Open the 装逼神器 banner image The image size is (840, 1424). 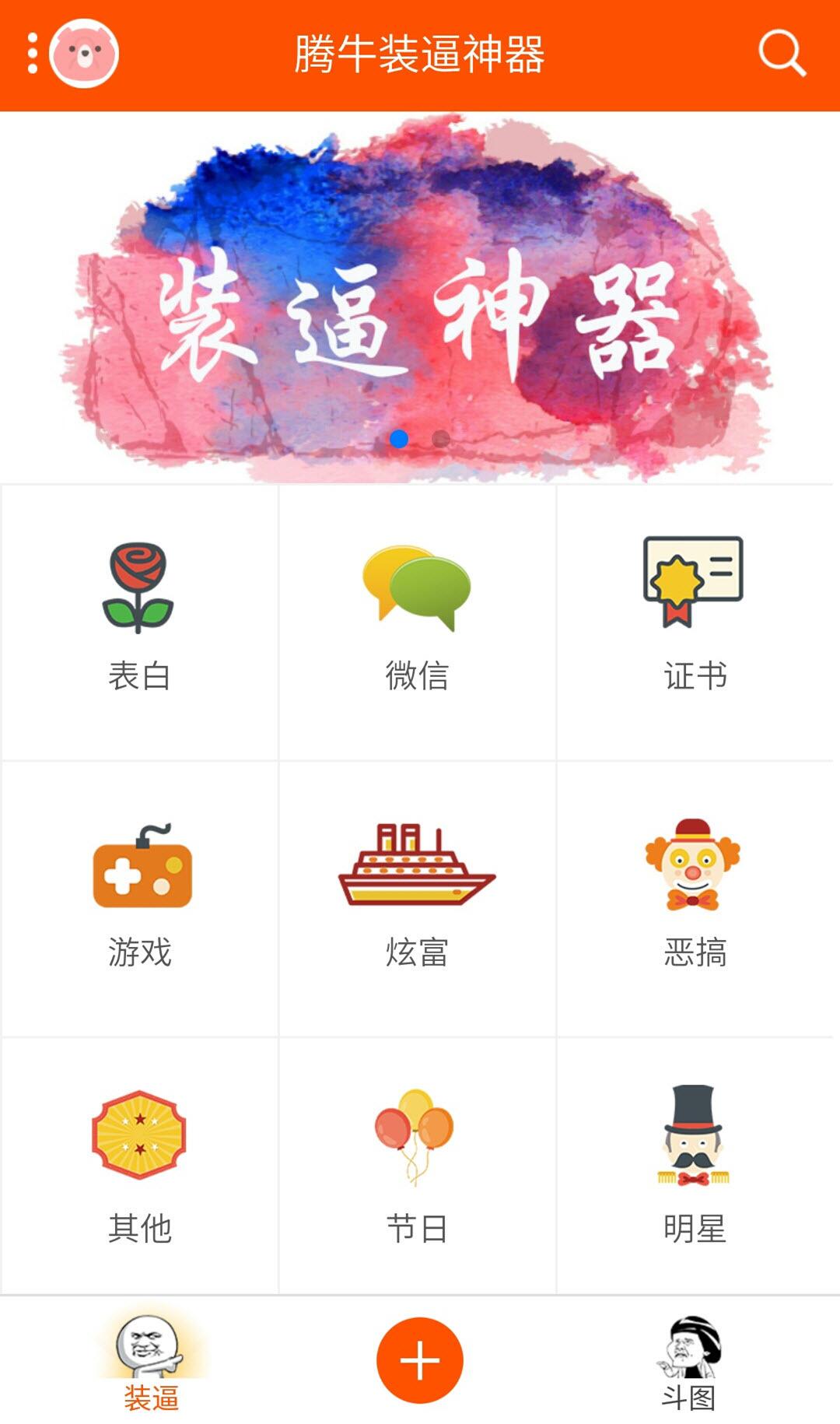click(x=420, y=296)
